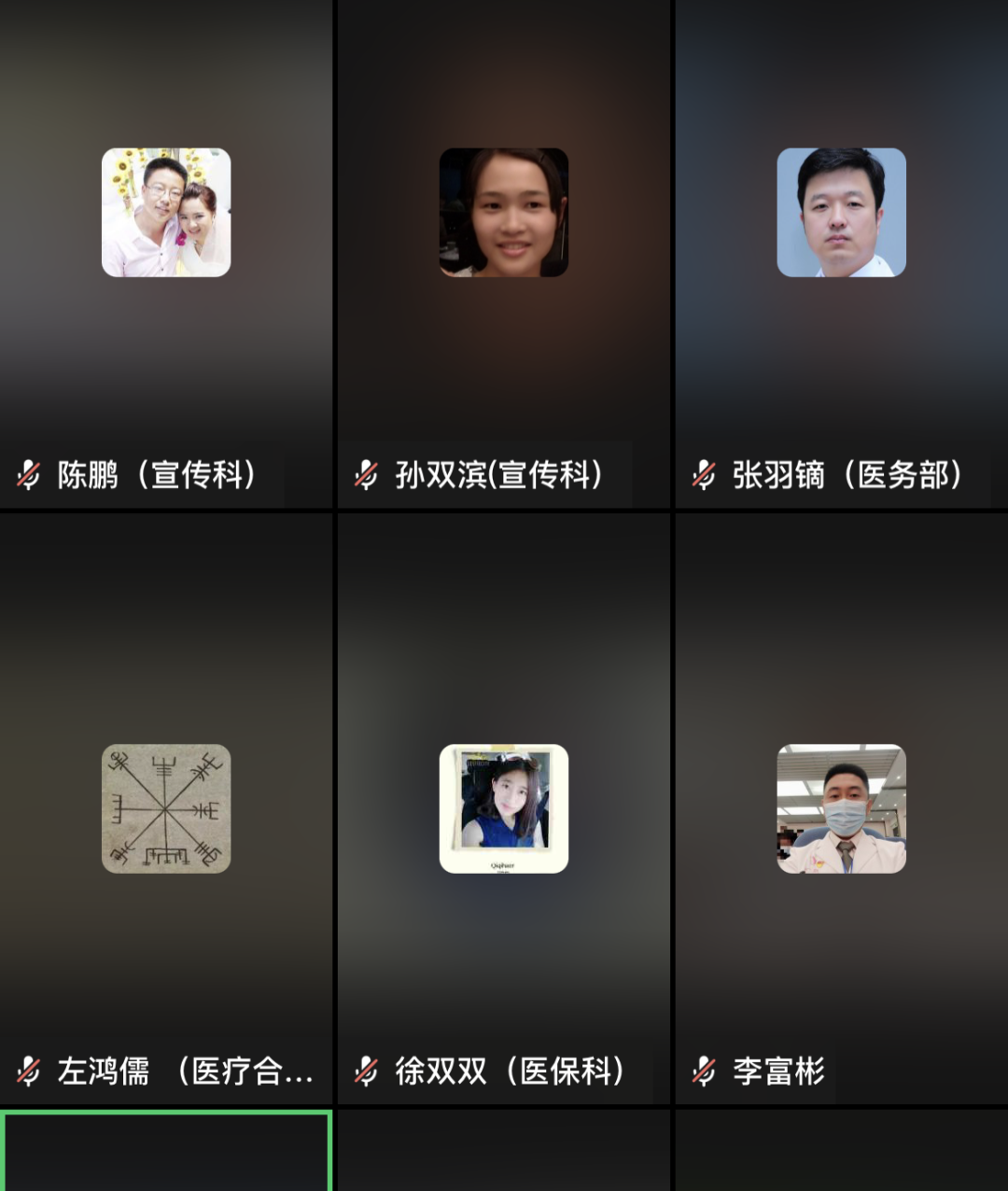Select the 陈鹏（宣传科）participant tile
The width and height of the screenshot is (1008, 1191).
tap(166, 254)
